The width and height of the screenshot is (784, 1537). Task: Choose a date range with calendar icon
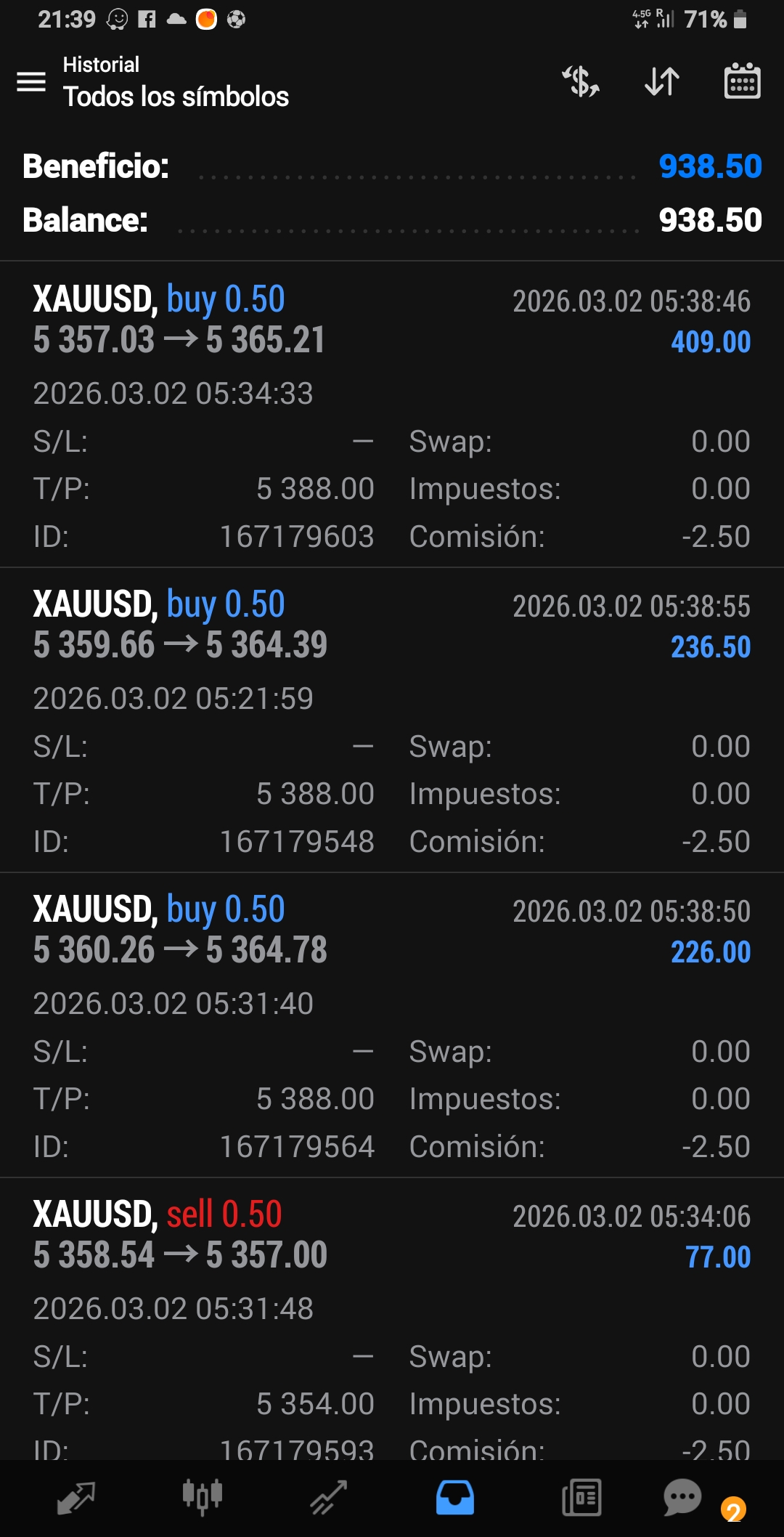(x=742, y=81)
